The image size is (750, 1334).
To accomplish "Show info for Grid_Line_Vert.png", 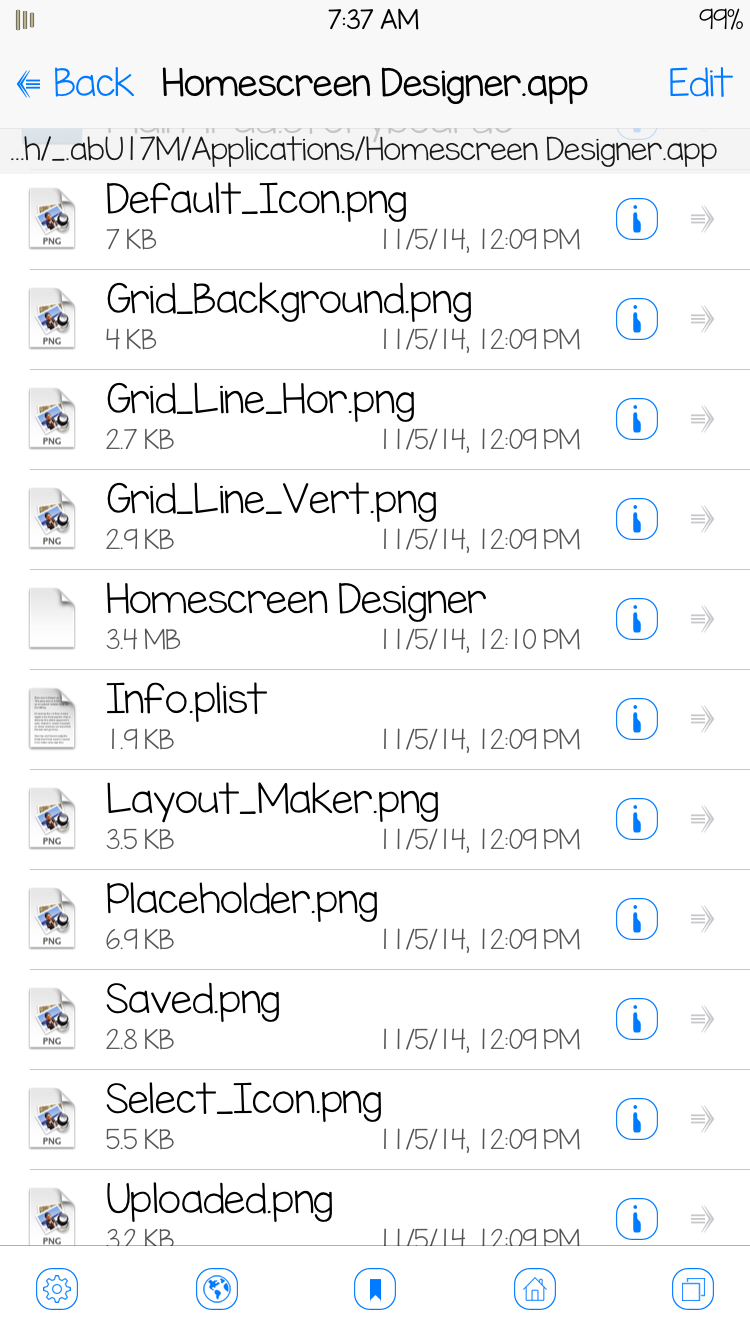I will tap(636, 520).
